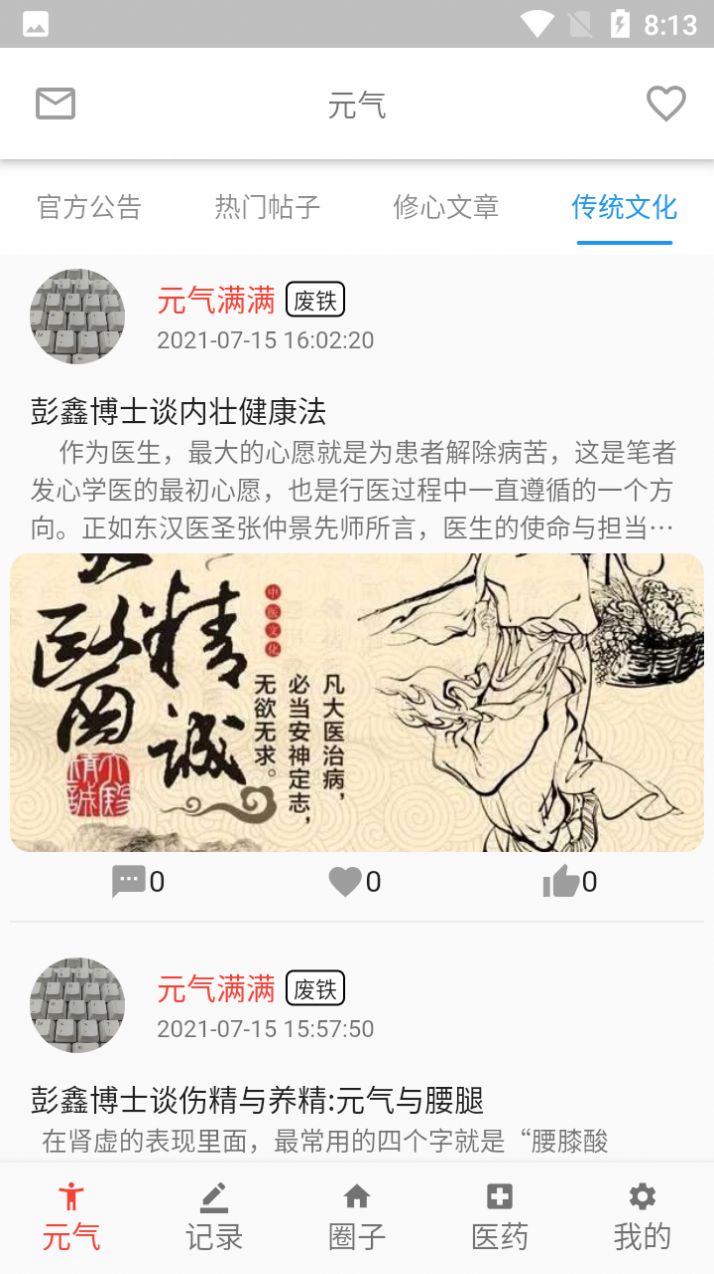View the 大医精诚 post image
This screenshot has width=714, height=1274.
pyautogui.click(x=357, y=702)
